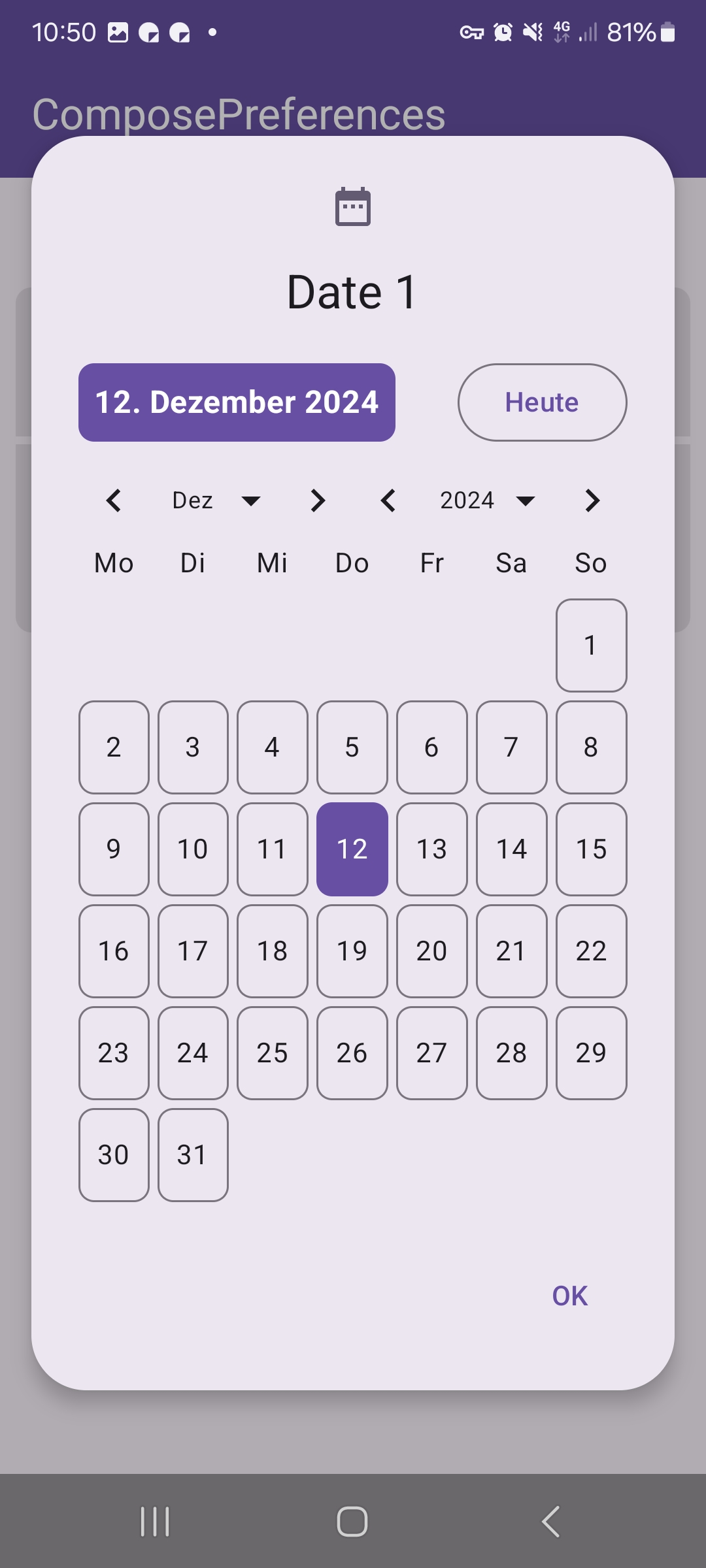Screen dimensions: 706x1568
Task: Select day 20 in the calendar grid
Action: pyautogui.click(x=431, y=951)
